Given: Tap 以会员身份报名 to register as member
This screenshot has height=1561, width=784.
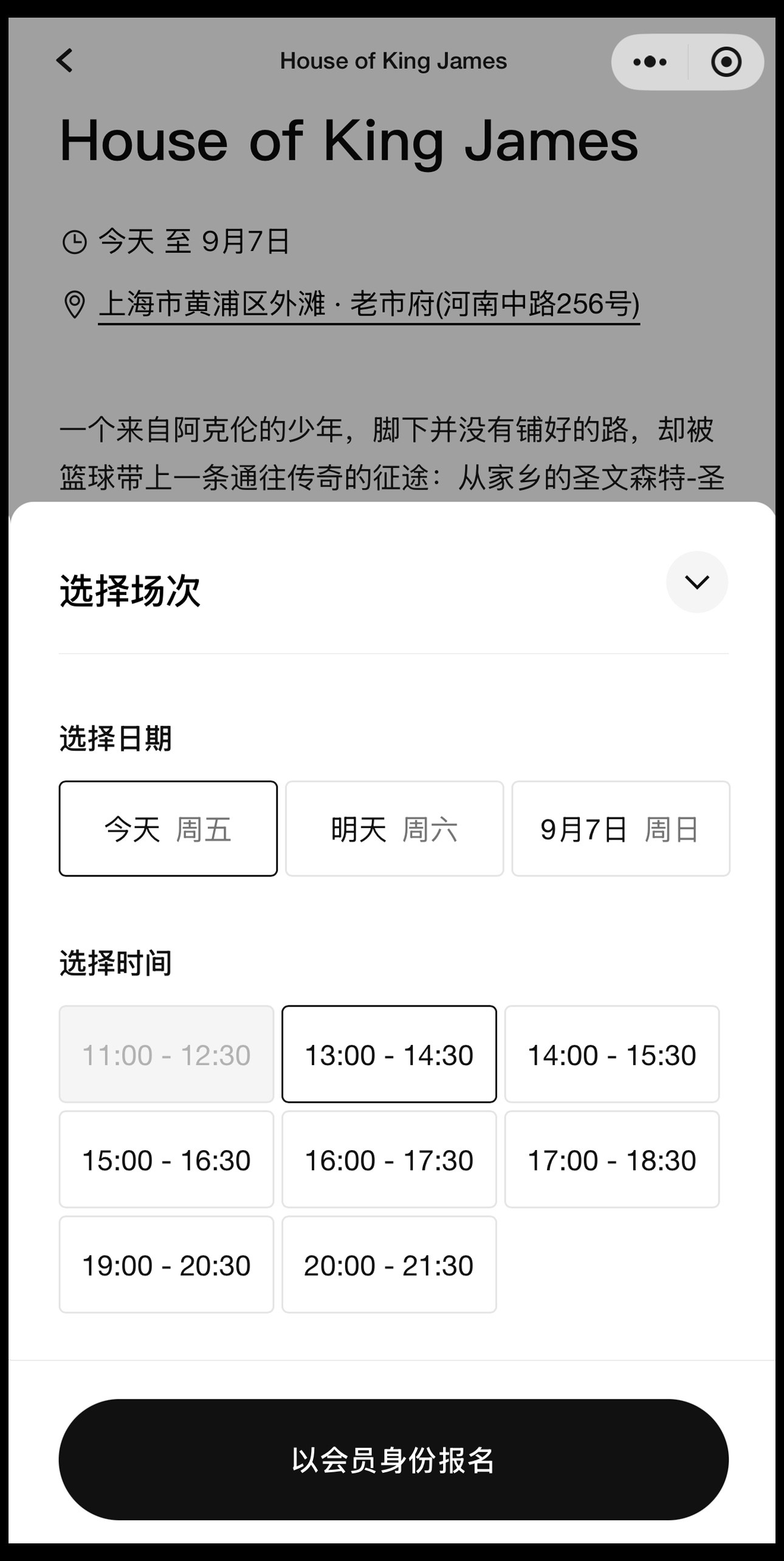Looking at the screenshot, I should [393, 1459].
